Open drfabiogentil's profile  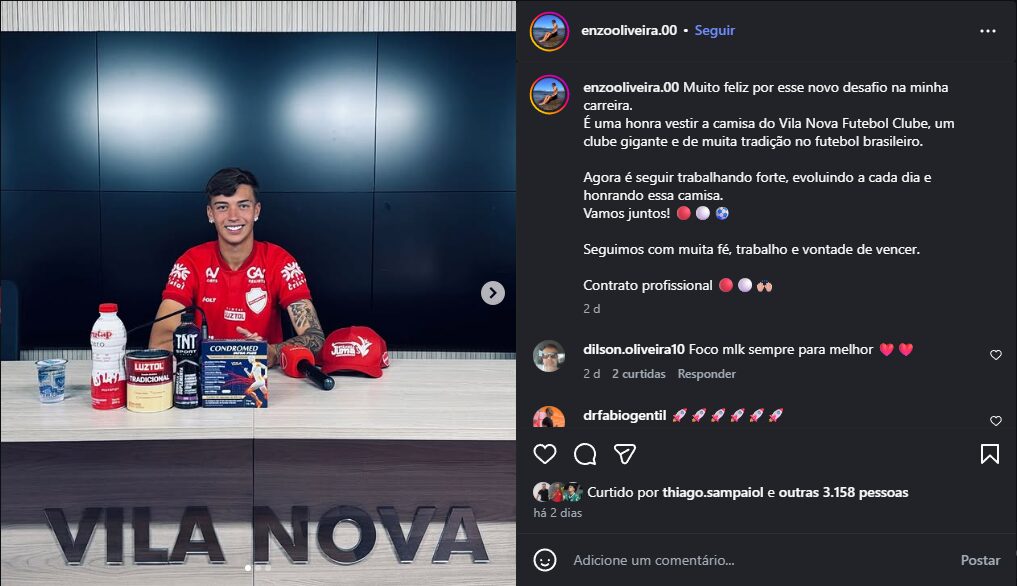tap(624, 415)
